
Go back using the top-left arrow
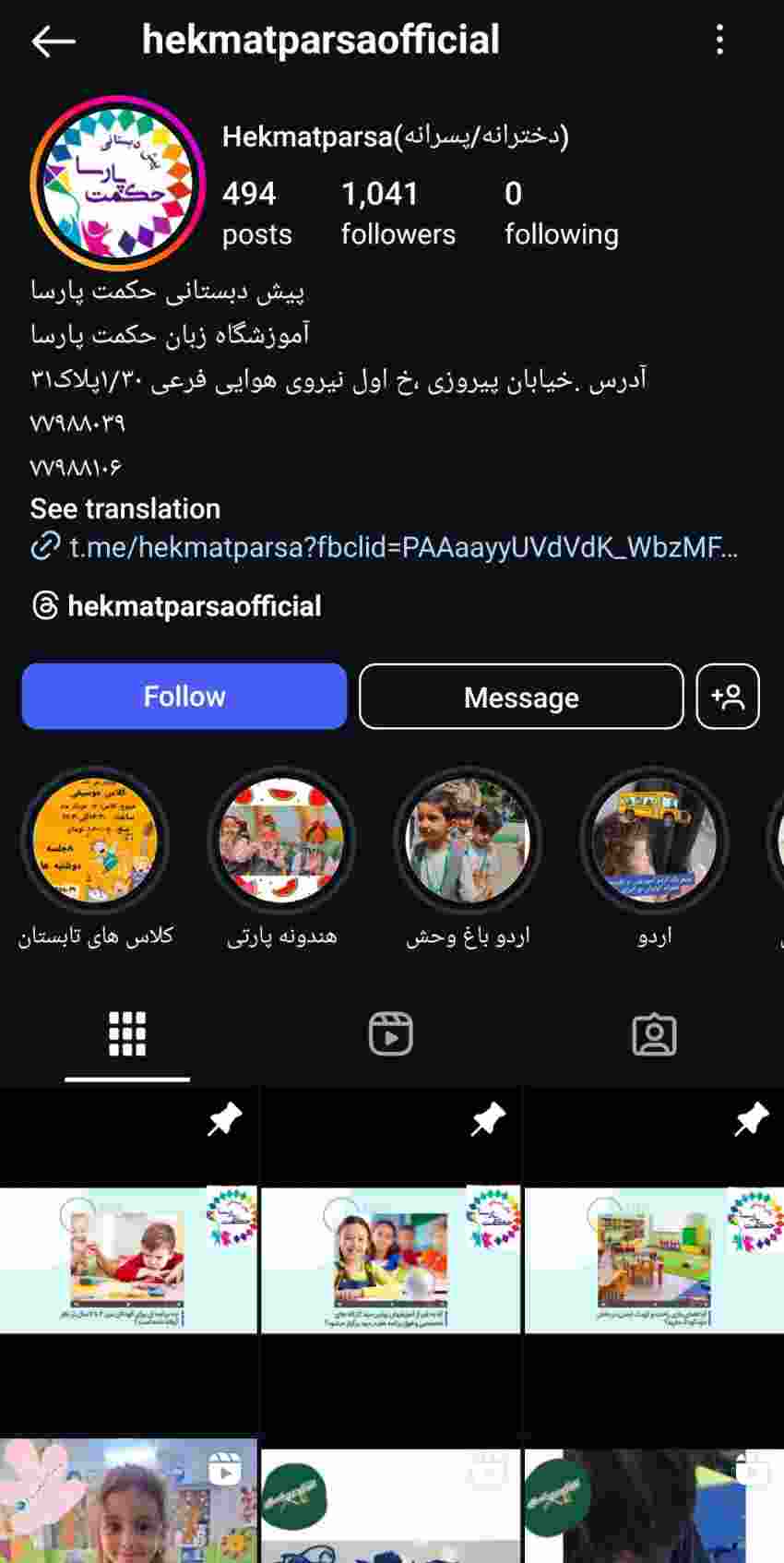click(x=53, y=41)
